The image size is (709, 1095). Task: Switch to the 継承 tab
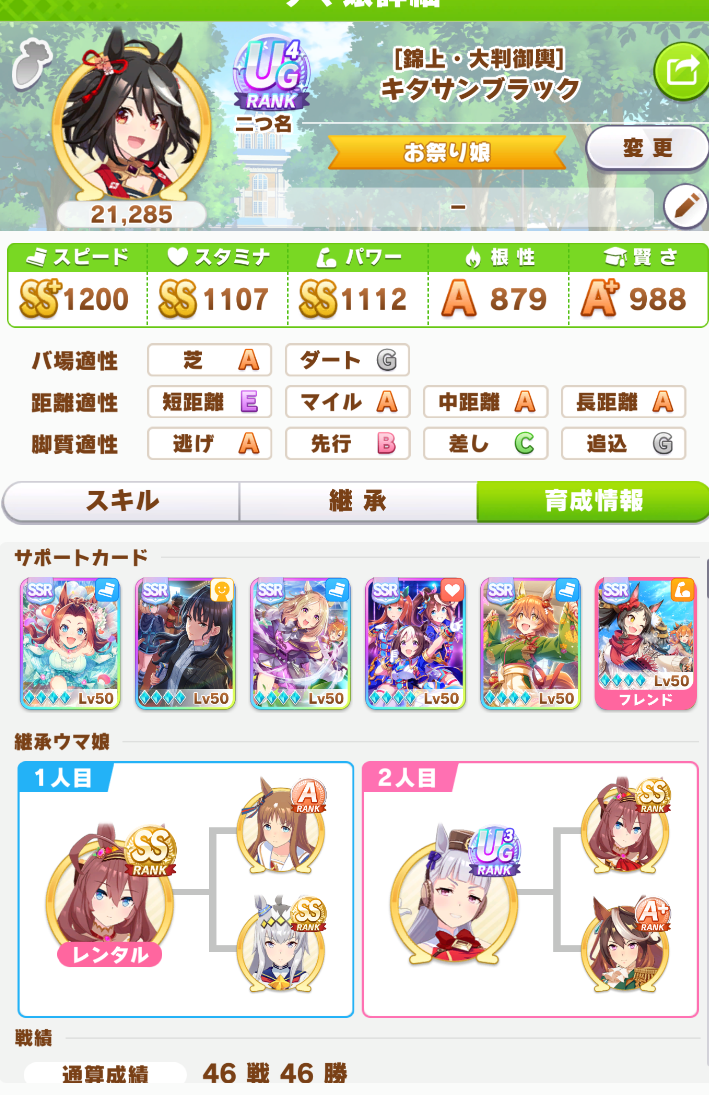coord(357,501)
